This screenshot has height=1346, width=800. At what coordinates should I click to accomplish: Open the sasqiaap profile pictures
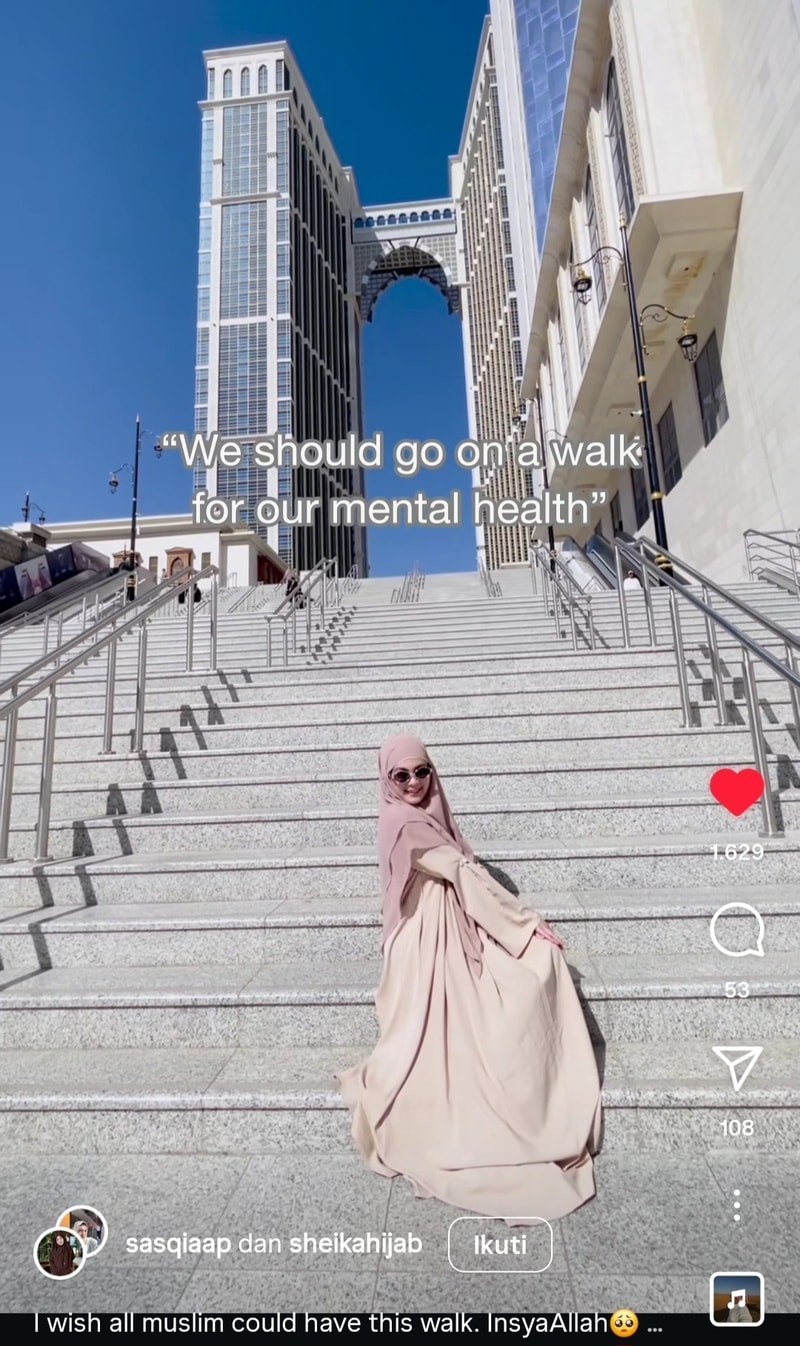click(x=70, y=1242)
